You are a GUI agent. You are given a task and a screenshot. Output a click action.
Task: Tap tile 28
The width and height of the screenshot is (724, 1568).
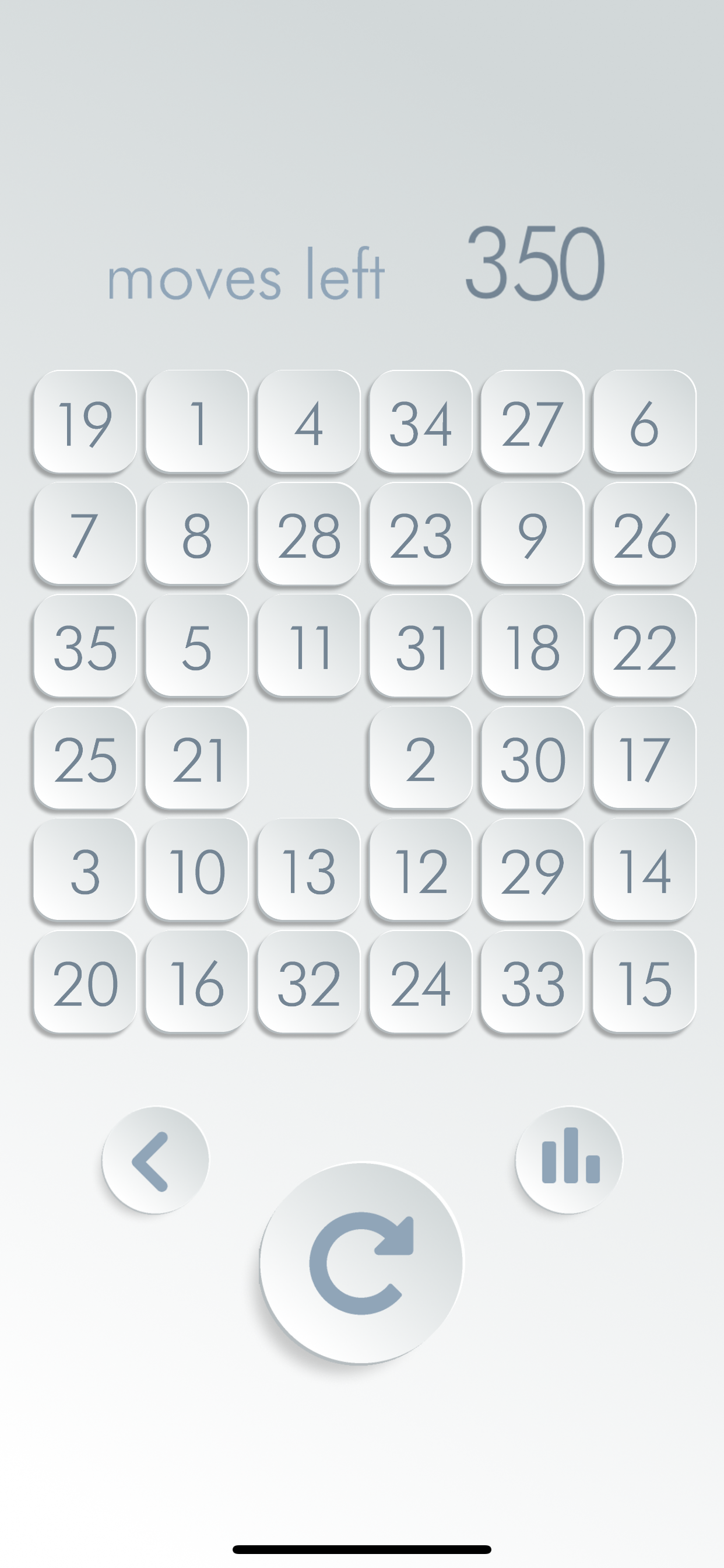click(308, 533)
